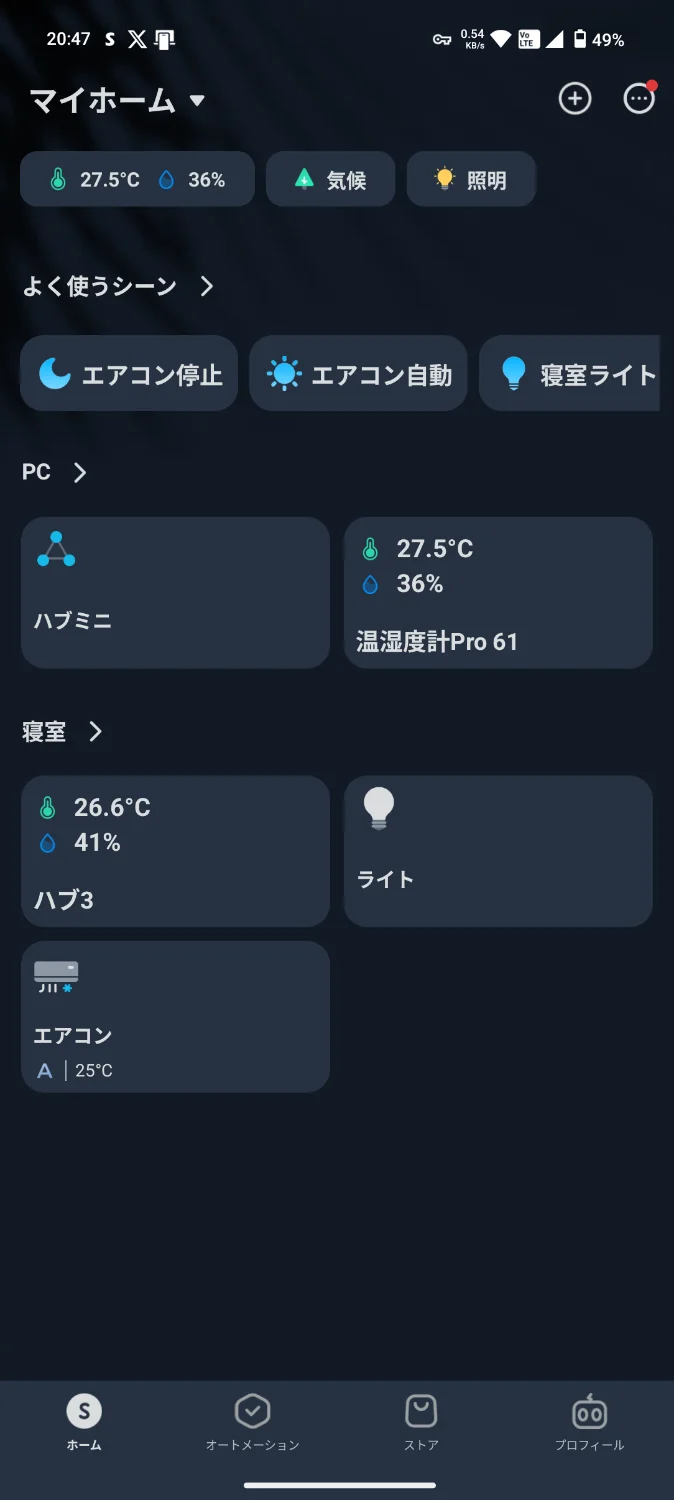Run the エアコン停止 scene
This screenshot has height=1500, width=674.
[x=129, y=374]
